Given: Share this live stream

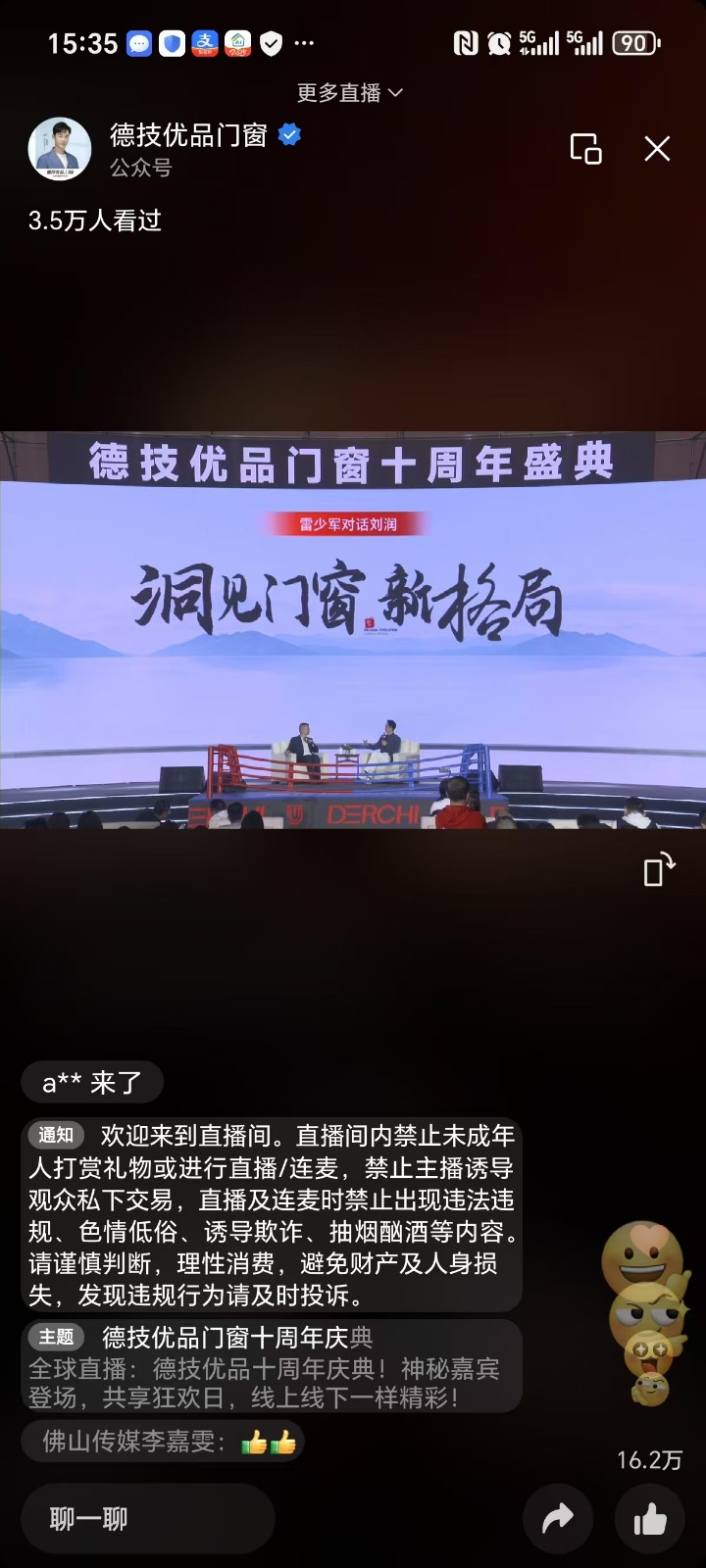Looking at the screenshot, I should click(x=557, y=1520).
